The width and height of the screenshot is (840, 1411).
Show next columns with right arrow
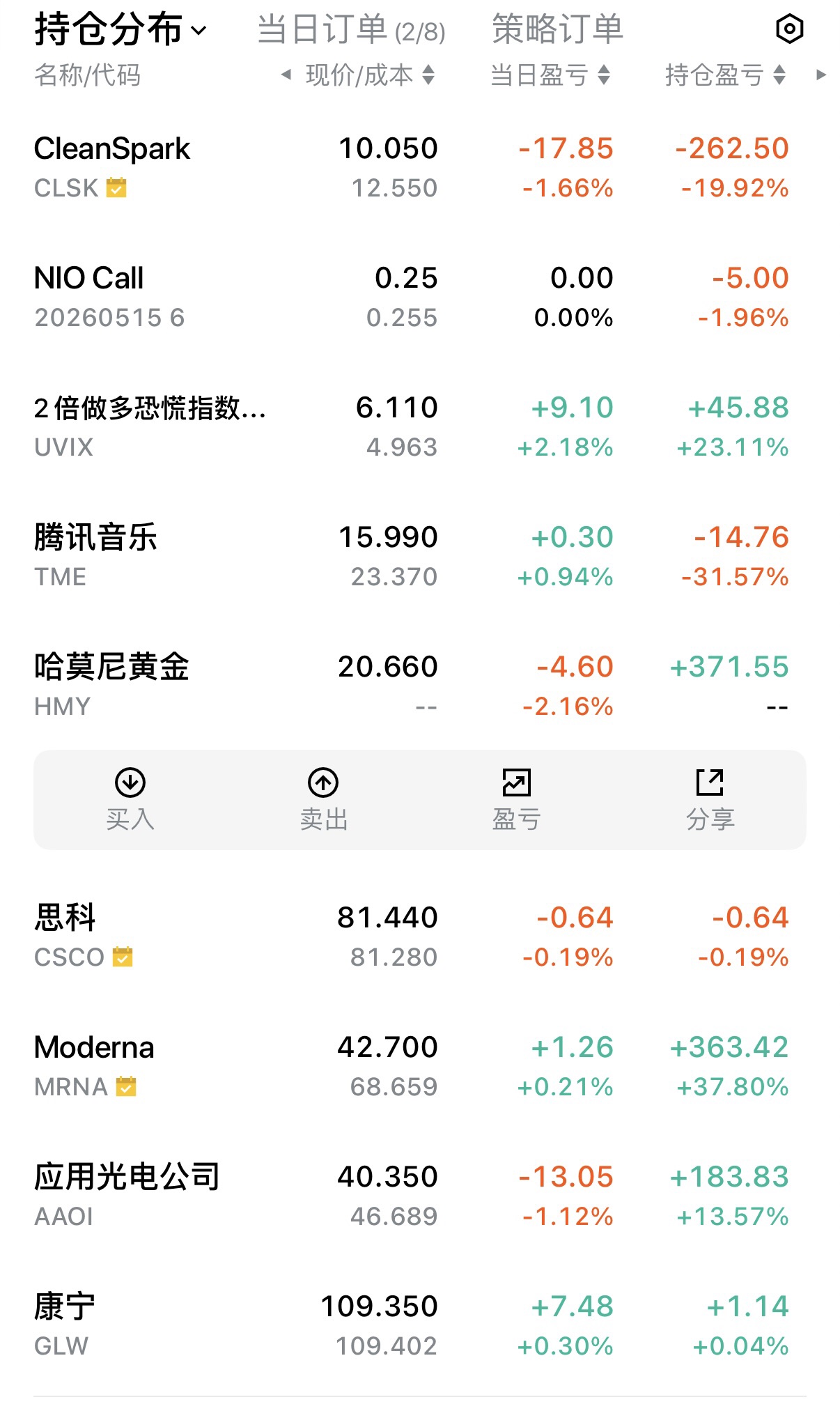click(x=821, y=75)
